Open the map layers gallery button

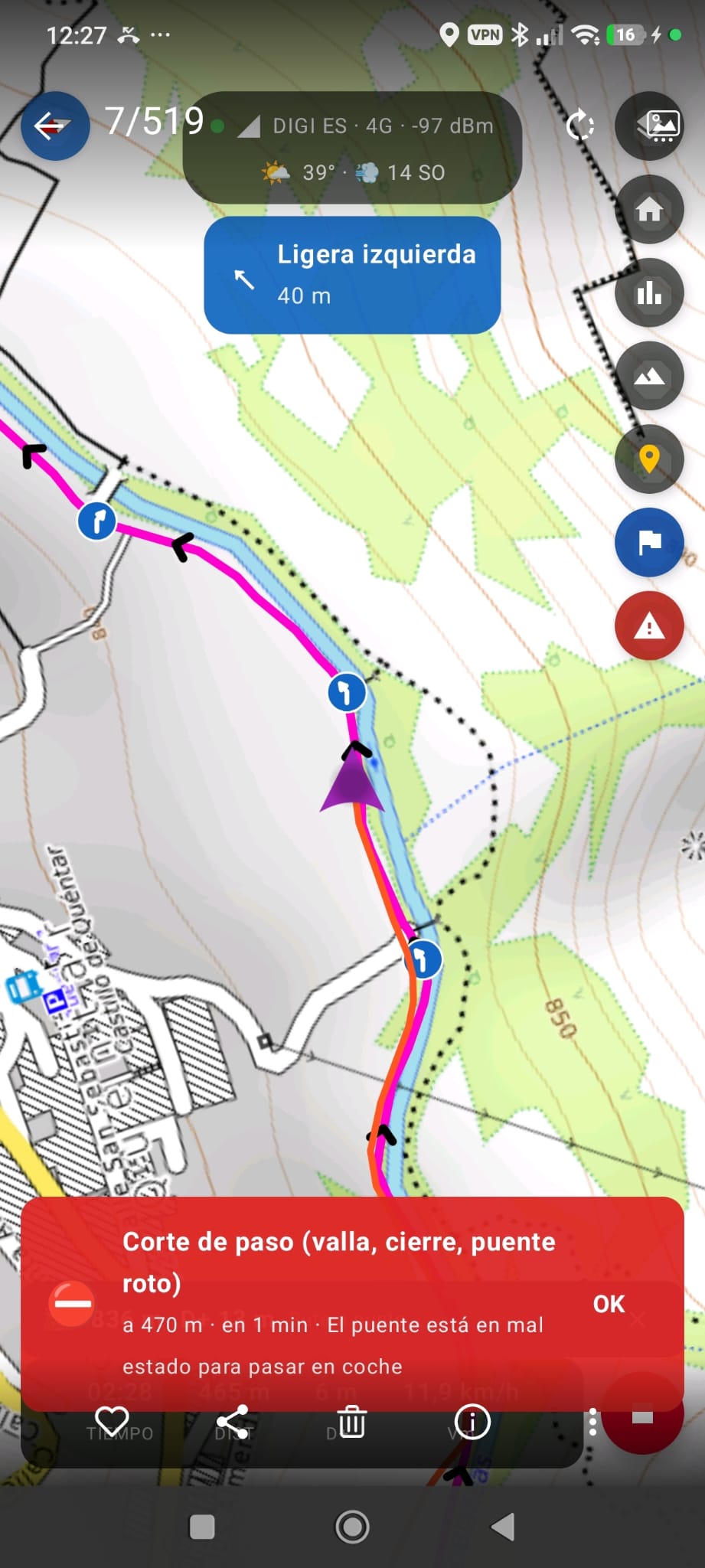[x=649, y=125]
